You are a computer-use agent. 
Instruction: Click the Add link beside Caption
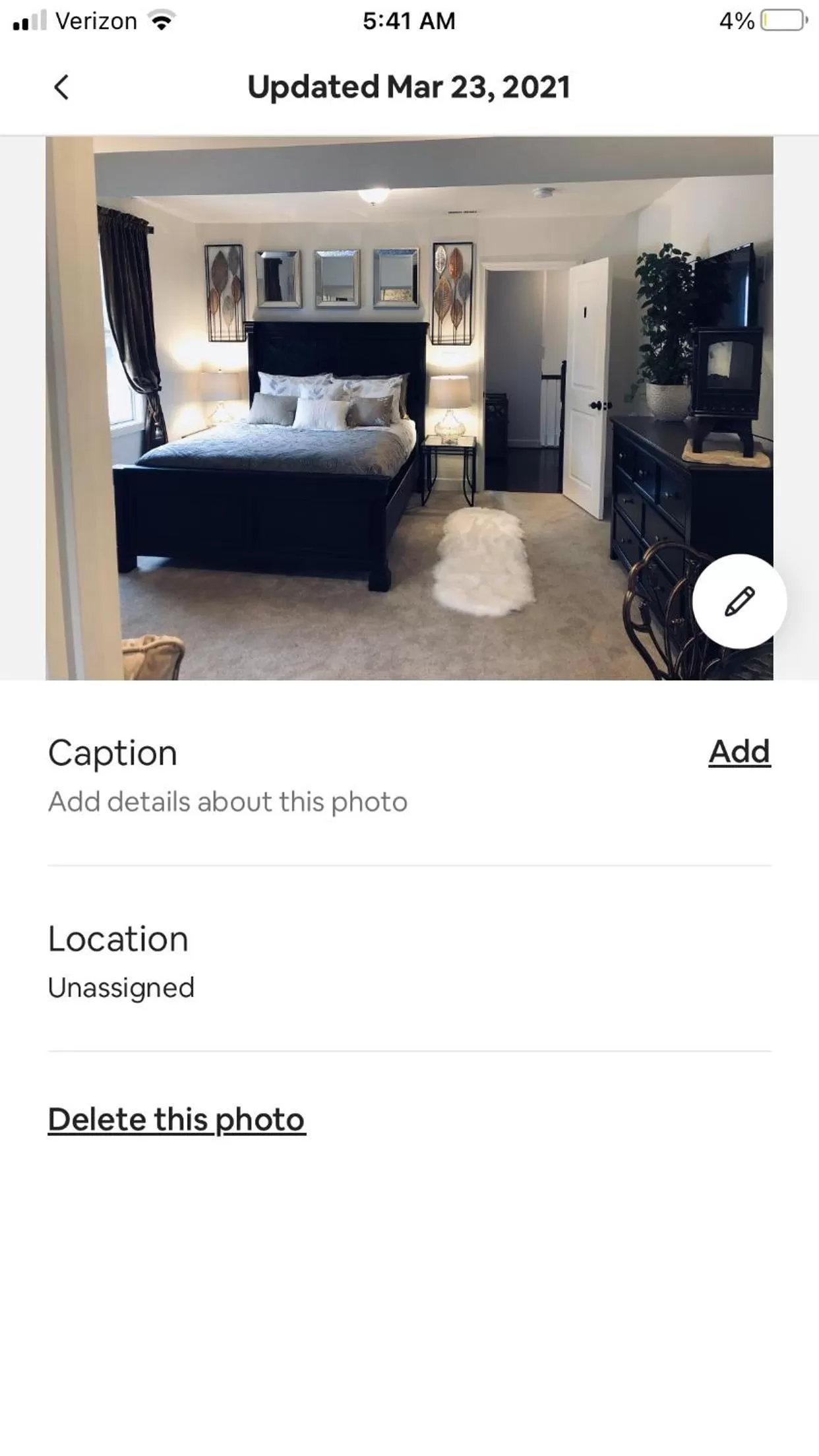[739, 751]
